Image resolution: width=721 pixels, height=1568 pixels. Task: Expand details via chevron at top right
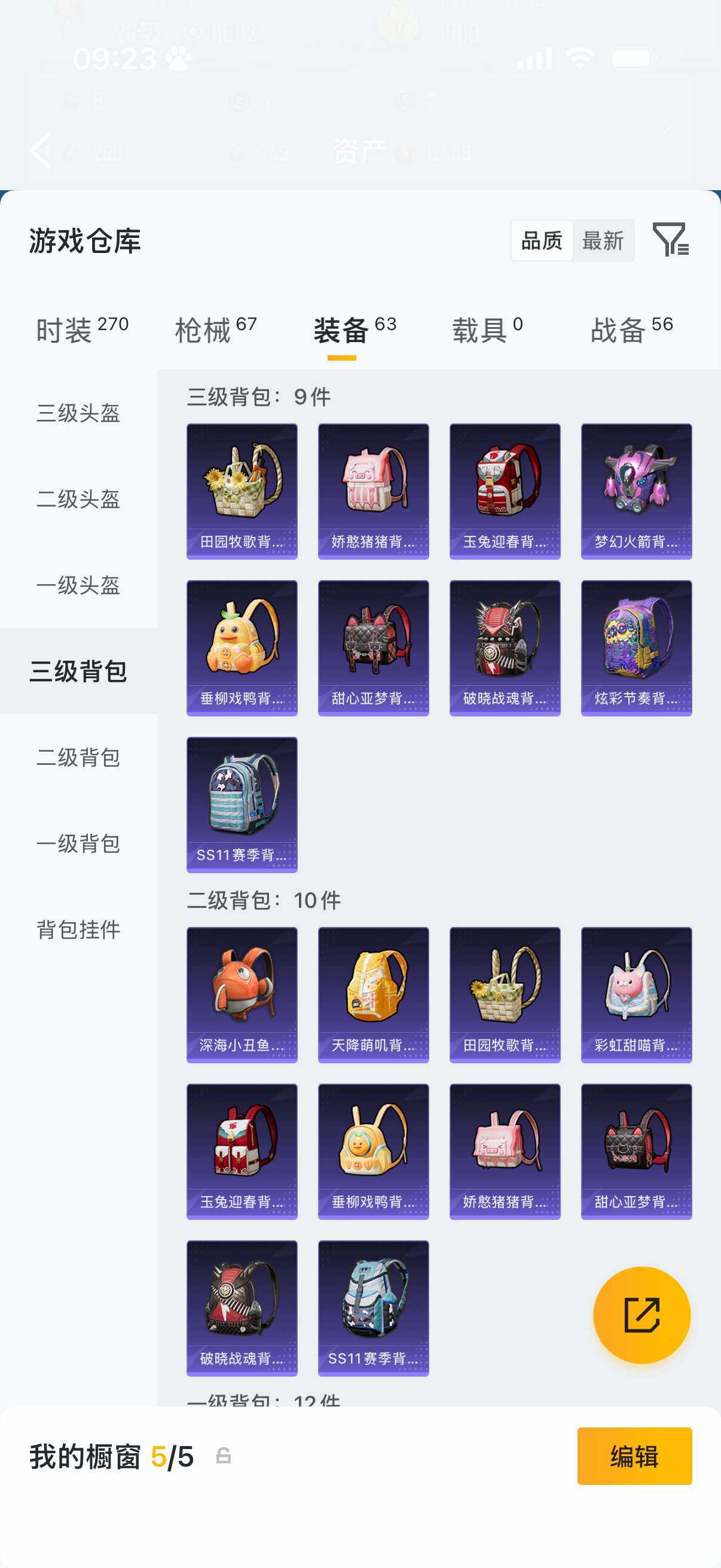(x=667, y=127)
